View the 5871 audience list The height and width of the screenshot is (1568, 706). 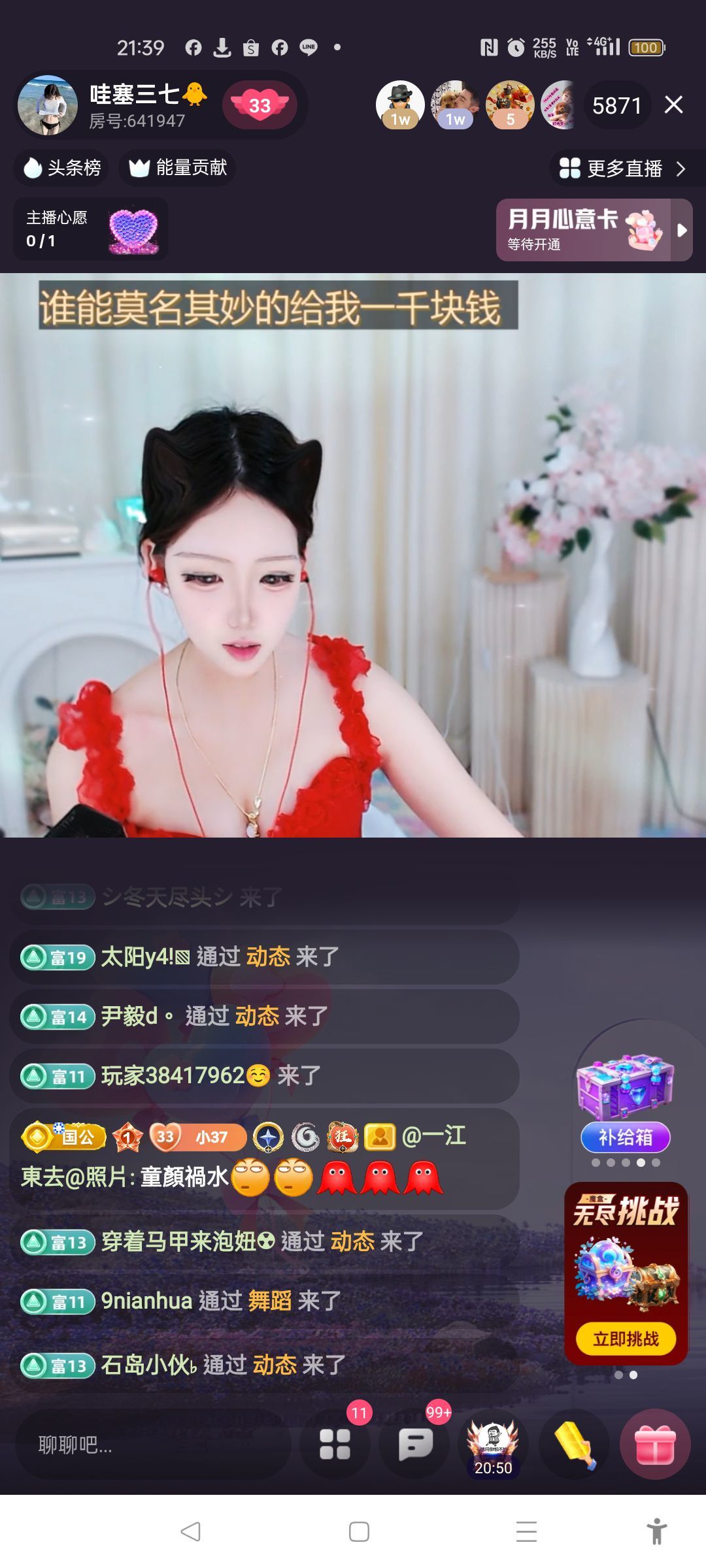pyautogui.click(x=616, y=105)
